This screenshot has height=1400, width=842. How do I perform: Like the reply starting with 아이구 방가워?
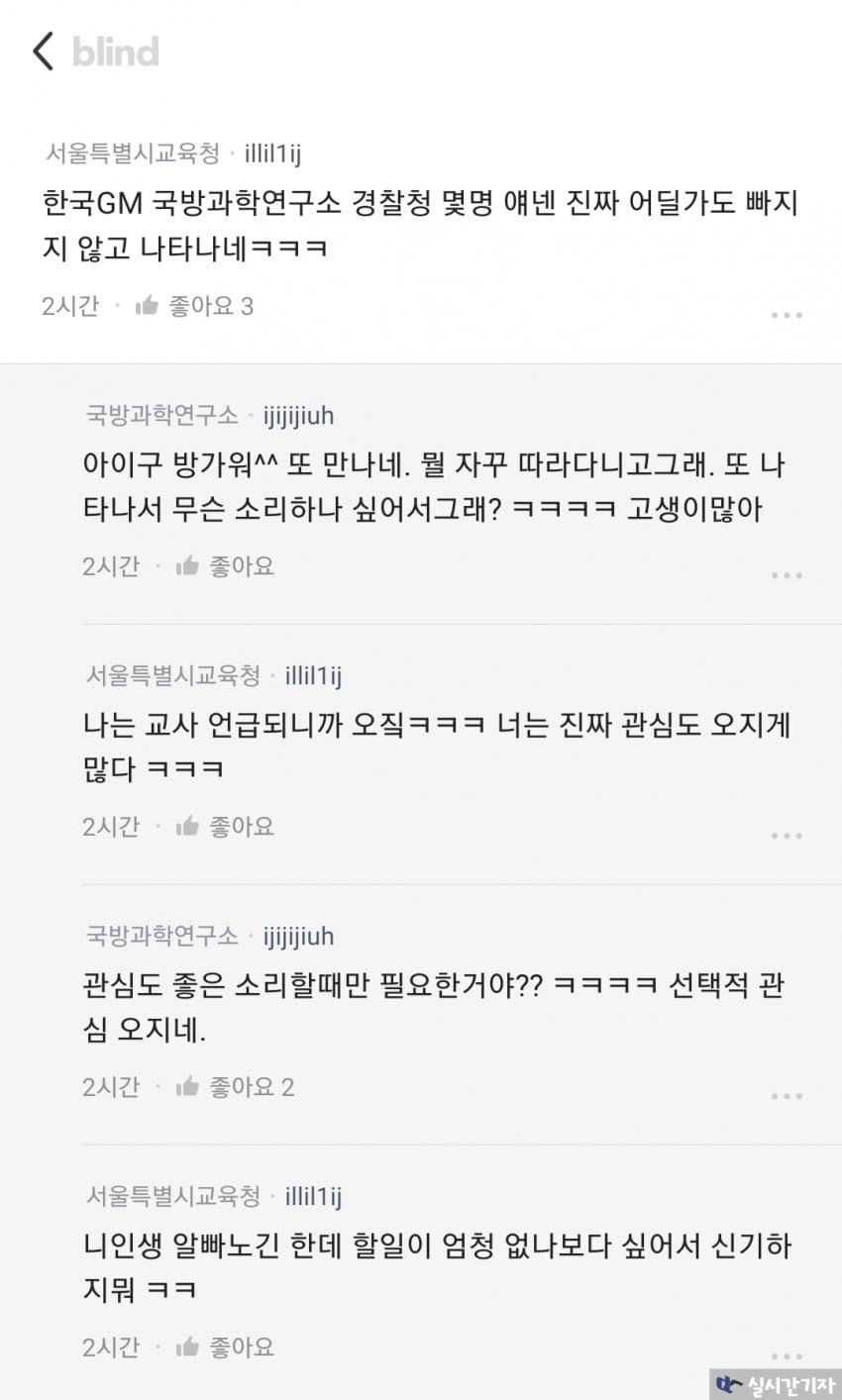coord(225,566)
